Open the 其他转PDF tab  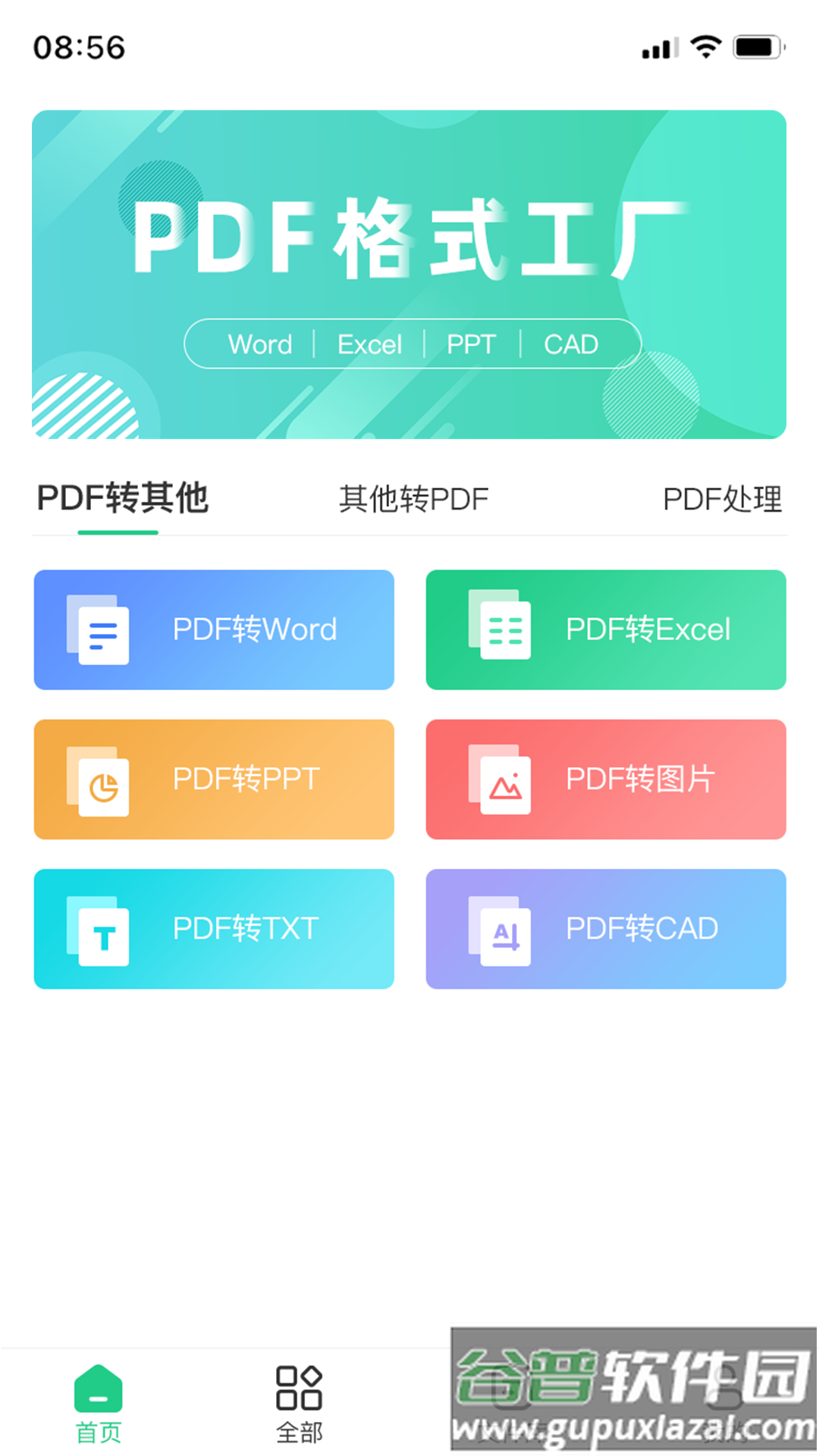(413, 499)
